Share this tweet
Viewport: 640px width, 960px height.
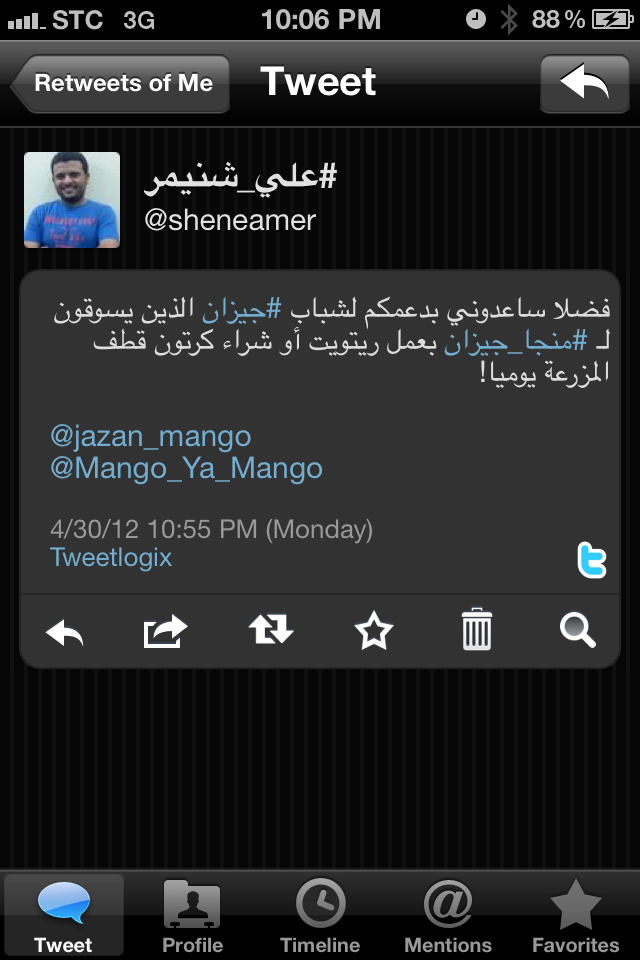166,631
